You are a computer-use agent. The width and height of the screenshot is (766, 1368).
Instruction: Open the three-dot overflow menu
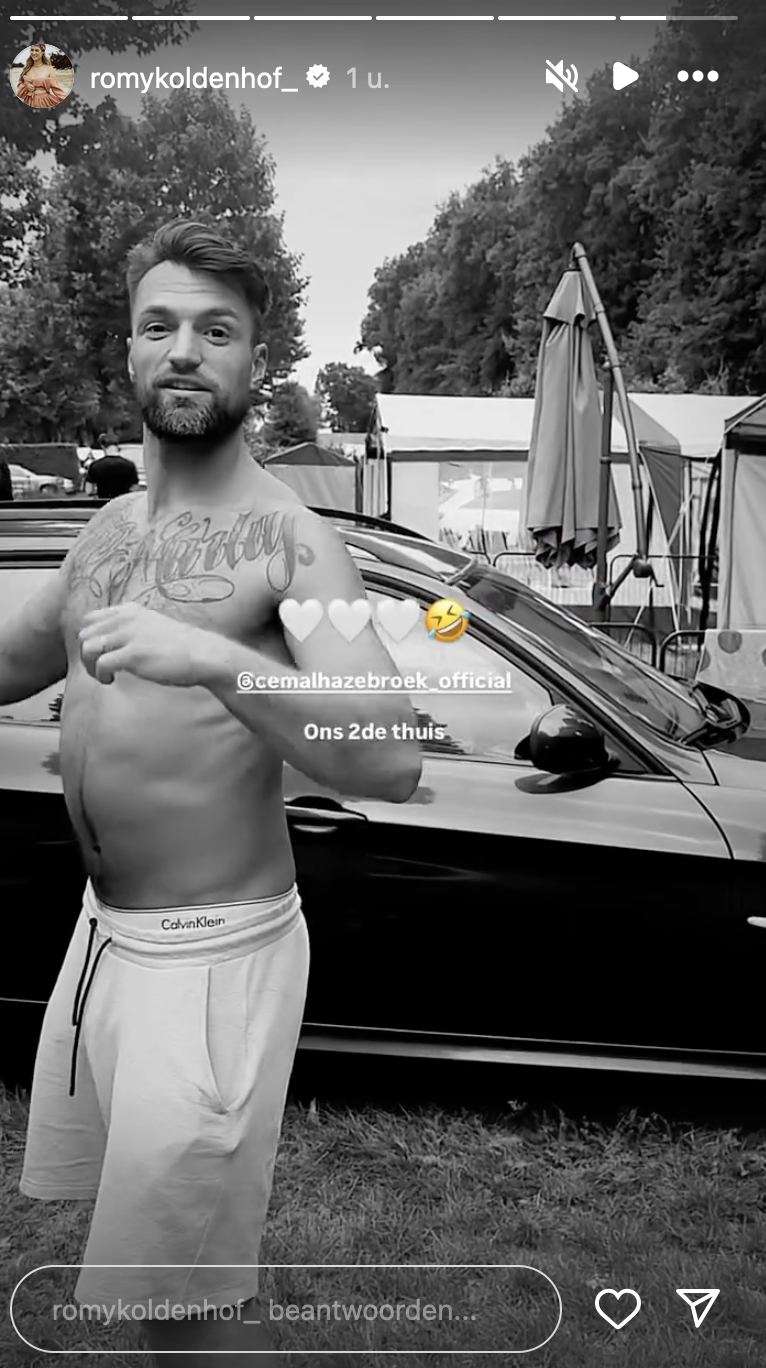(x=697, y=77)
